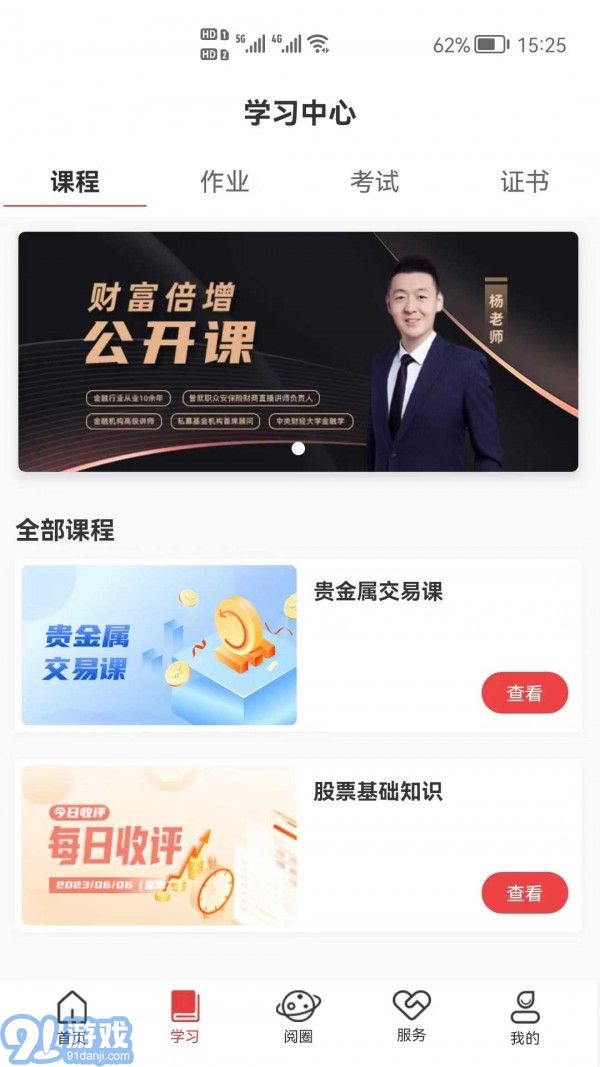Select 学习 in bottom navigation
The height and width of the screenshot is (1067, 600).
185,1017
